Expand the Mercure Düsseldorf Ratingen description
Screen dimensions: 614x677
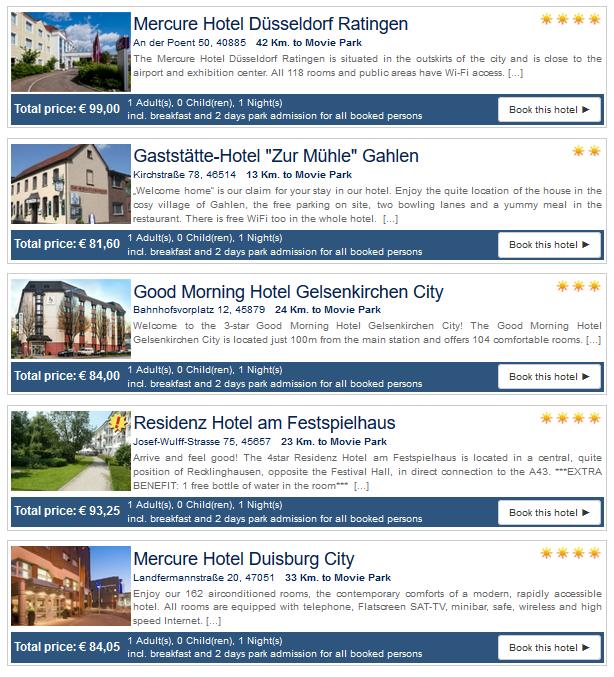click(515, 73)
